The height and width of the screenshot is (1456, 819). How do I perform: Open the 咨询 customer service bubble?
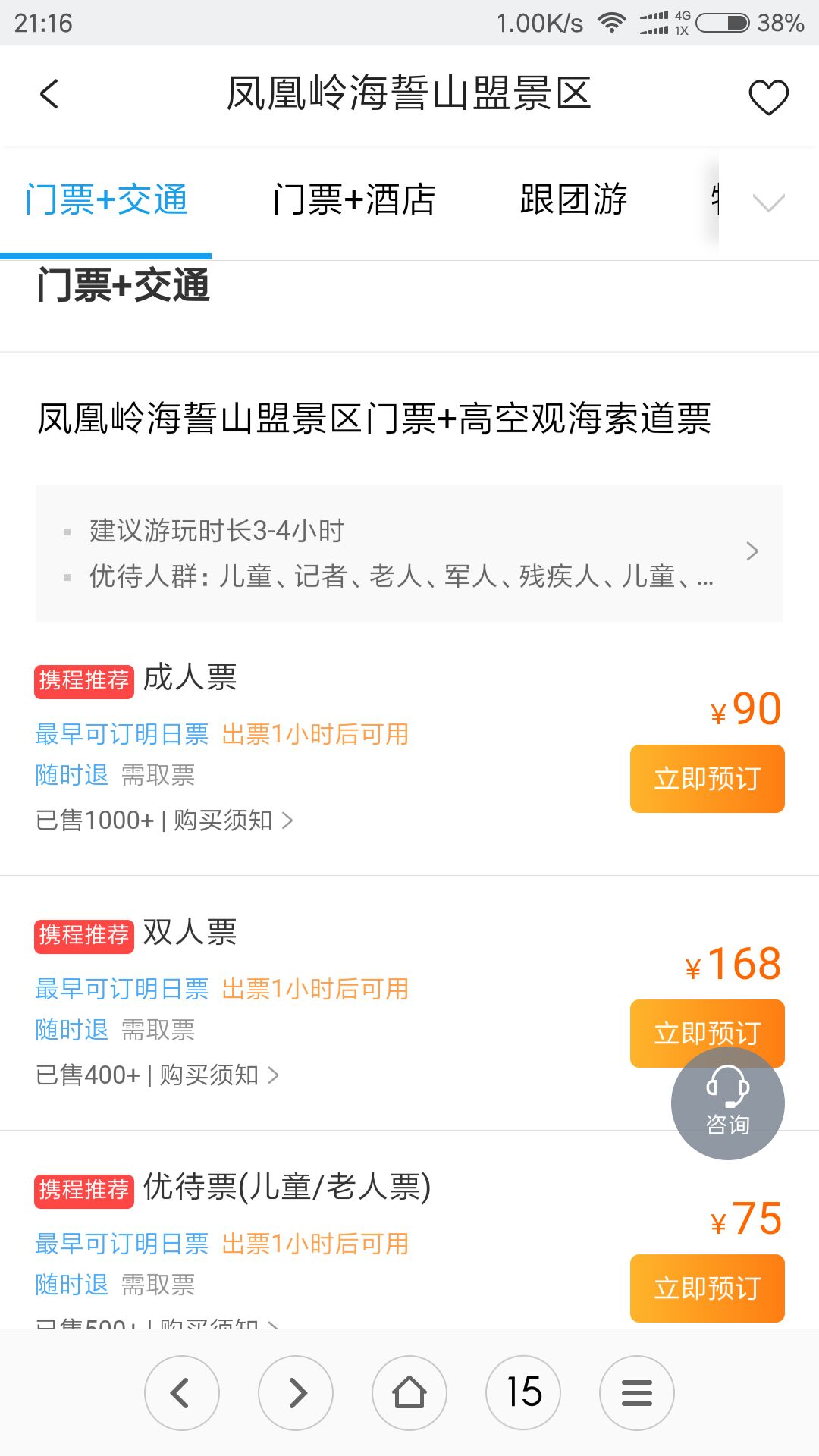[x=727, y=1103]
